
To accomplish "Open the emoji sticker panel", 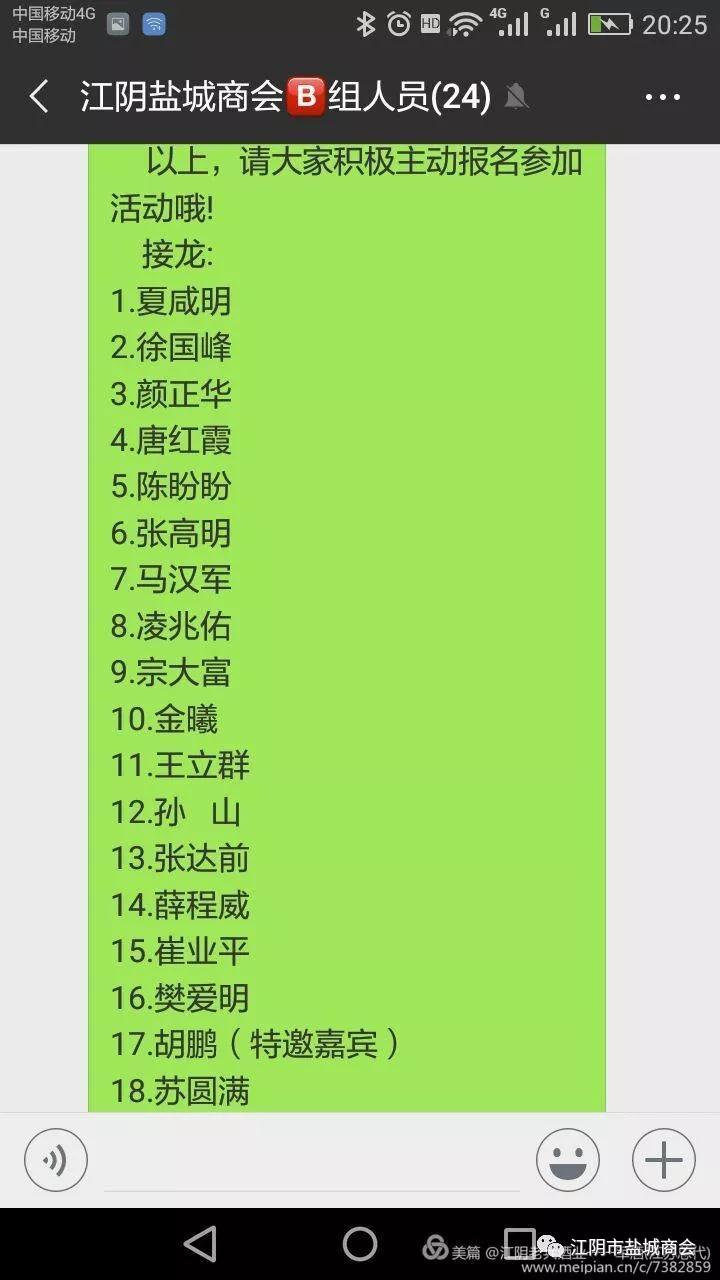I will [568, 1160].
